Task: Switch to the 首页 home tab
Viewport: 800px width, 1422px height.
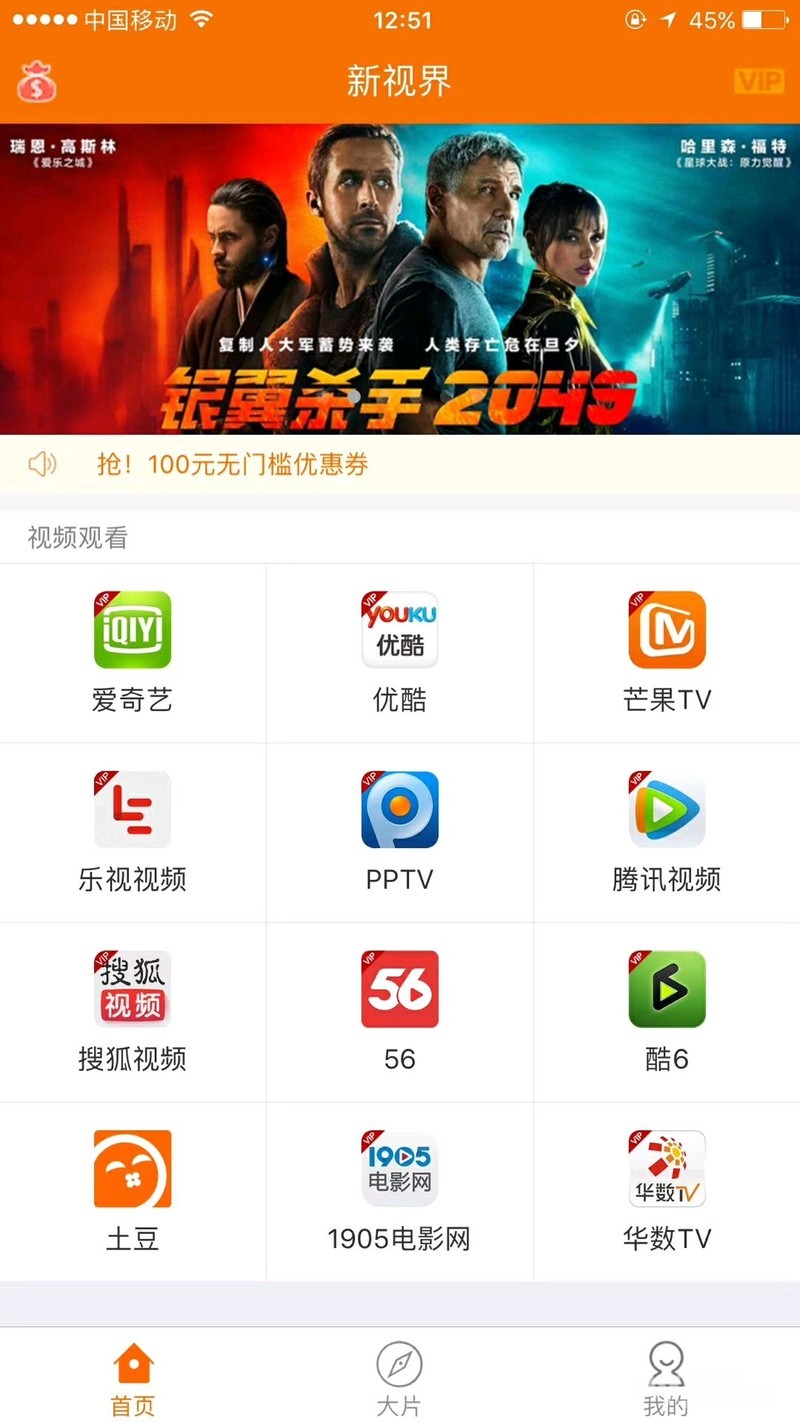Action: pyautogui.click(x=133, y=1379)
